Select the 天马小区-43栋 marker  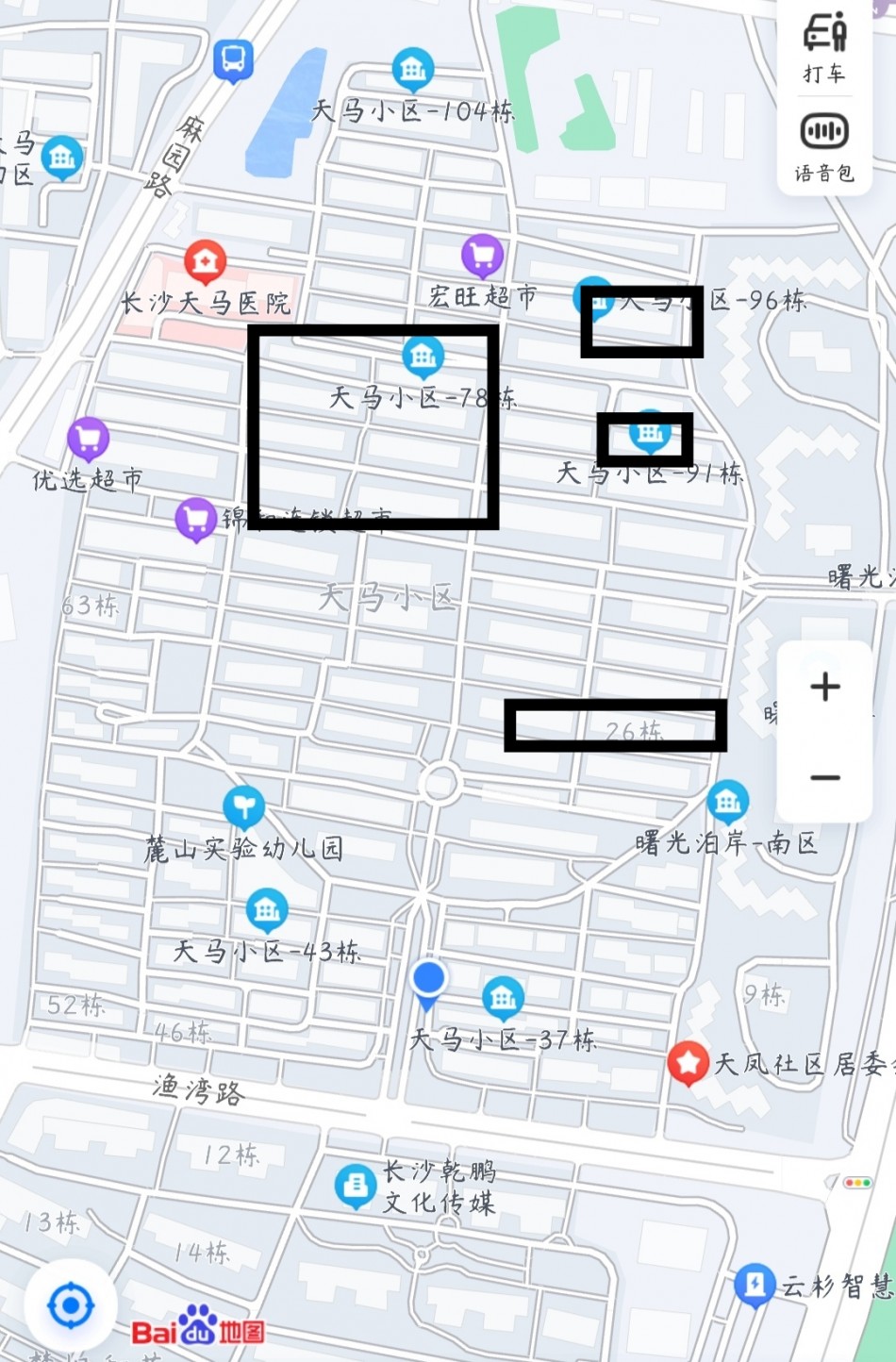267,910
